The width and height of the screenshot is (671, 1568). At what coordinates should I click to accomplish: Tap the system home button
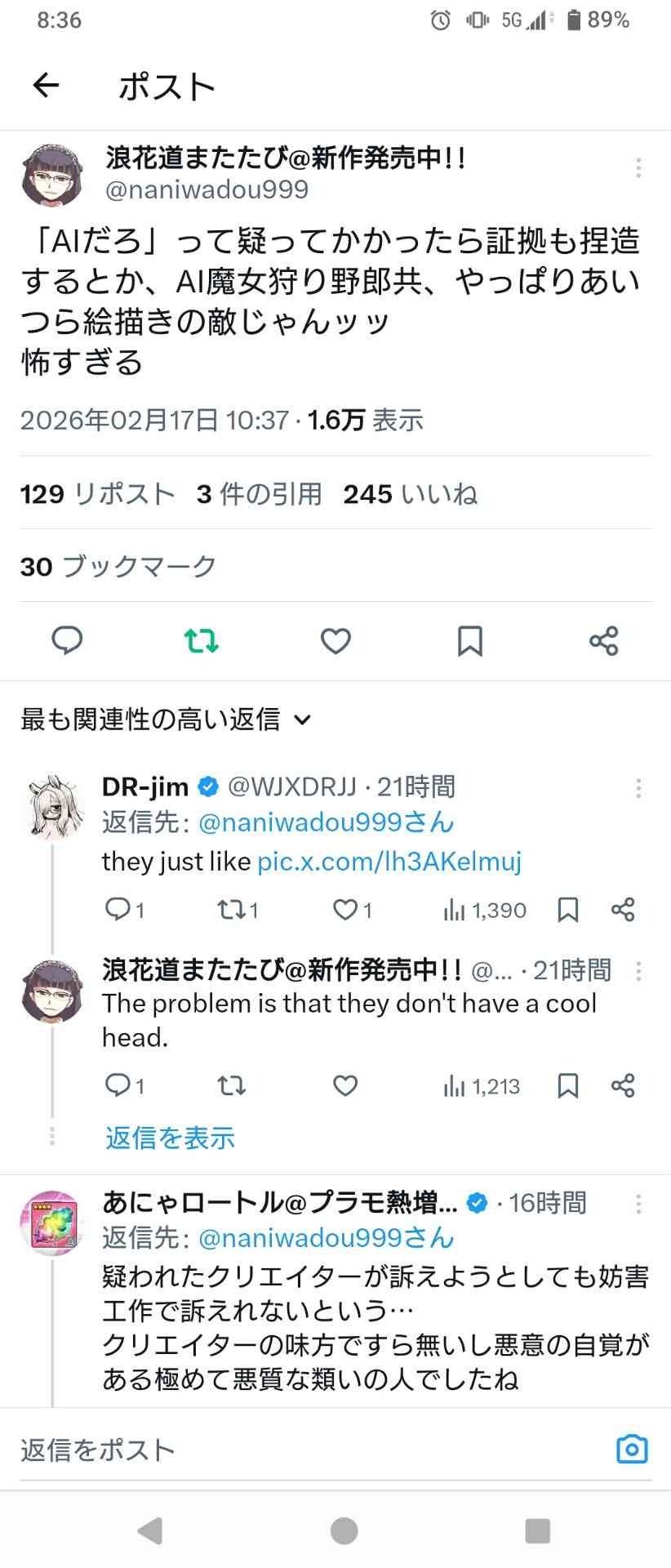344,1530
